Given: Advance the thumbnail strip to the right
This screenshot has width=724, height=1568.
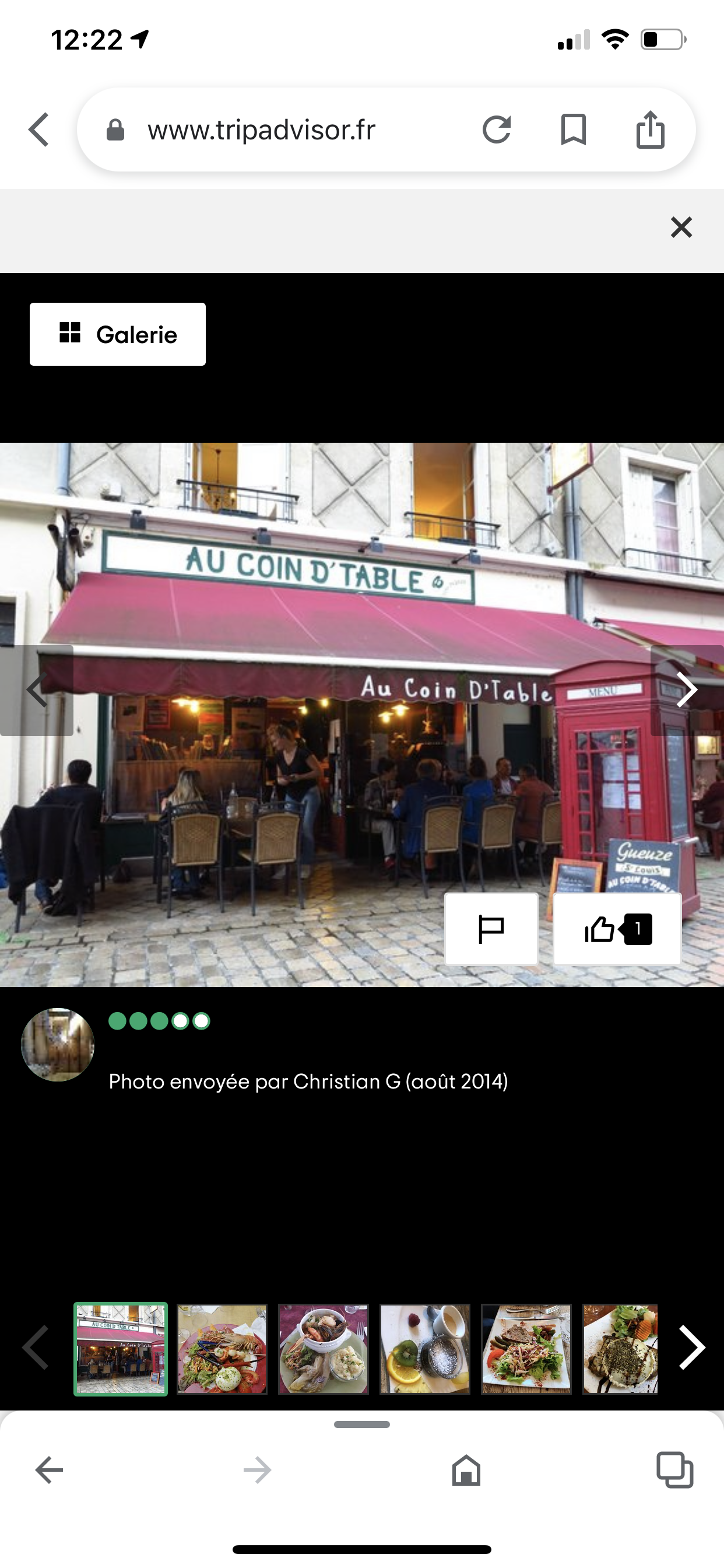Looking at the screenshot, I should (x=692, y=1347).
